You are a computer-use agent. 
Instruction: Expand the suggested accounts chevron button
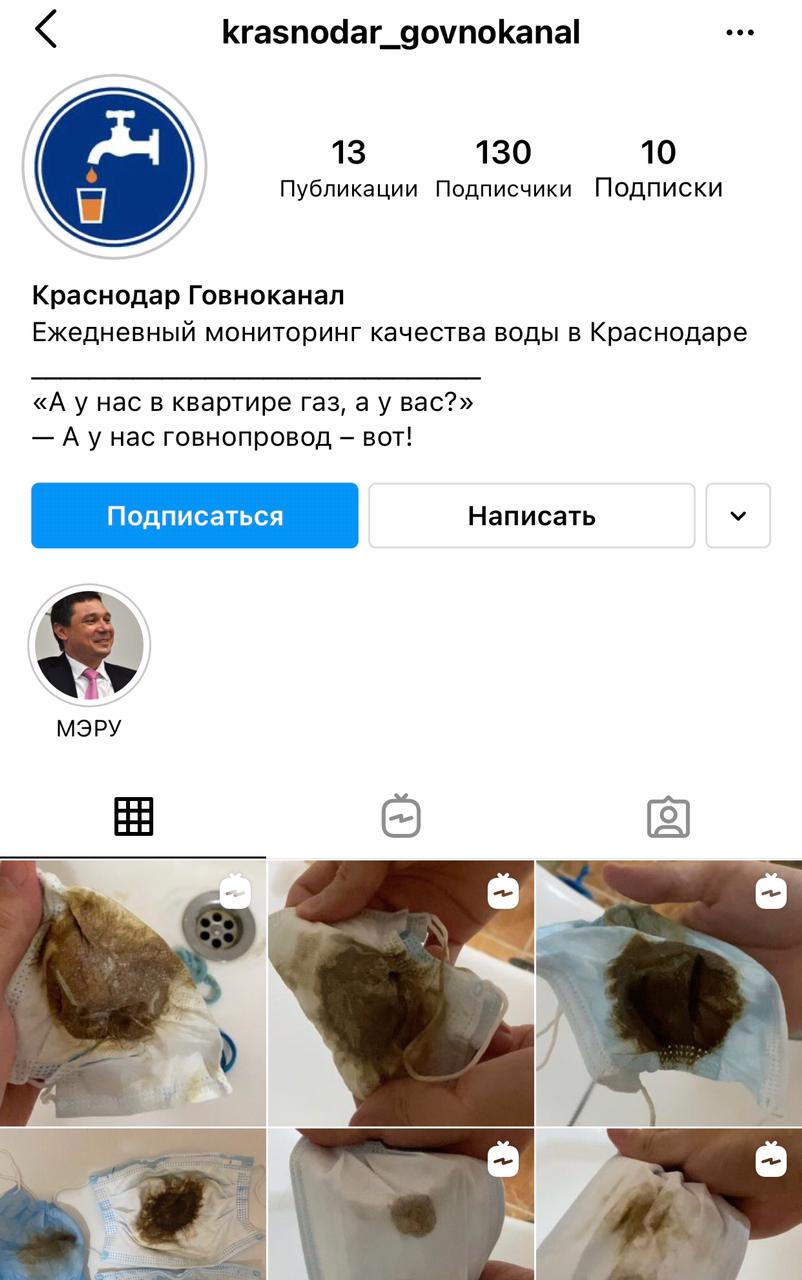point(738,516)
